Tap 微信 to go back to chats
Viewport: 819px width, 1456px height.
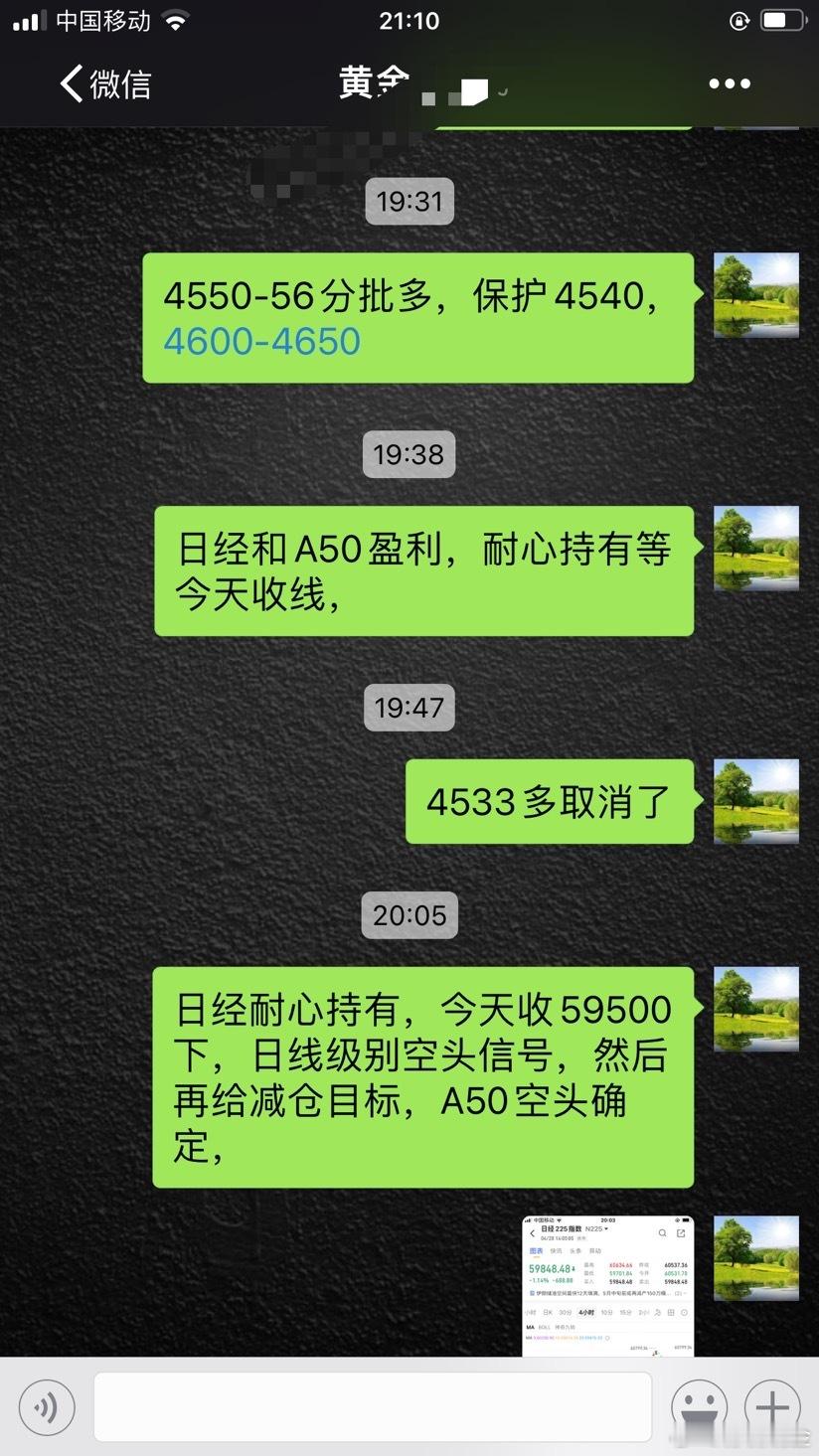[x=104, y=83]
